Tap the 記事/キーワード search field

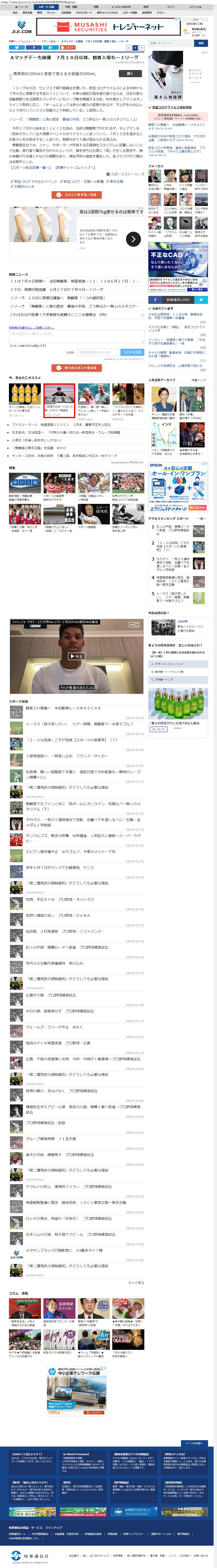(x=170, y=43)
